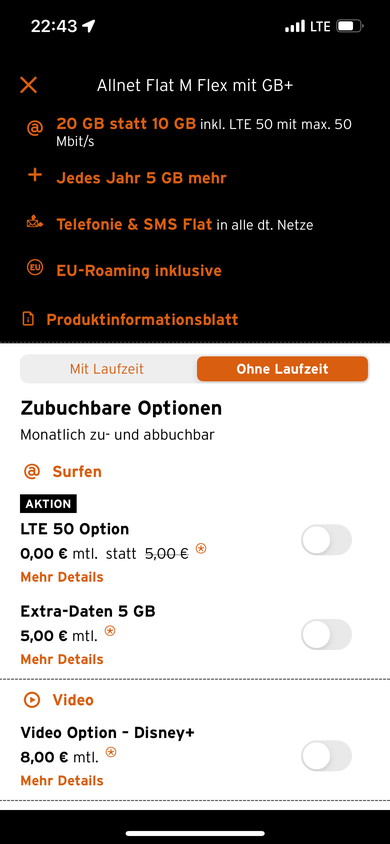Tap the footnote asterisk next to 5,00 € statt price
390x844 pixels.
(x=201, y=549)
